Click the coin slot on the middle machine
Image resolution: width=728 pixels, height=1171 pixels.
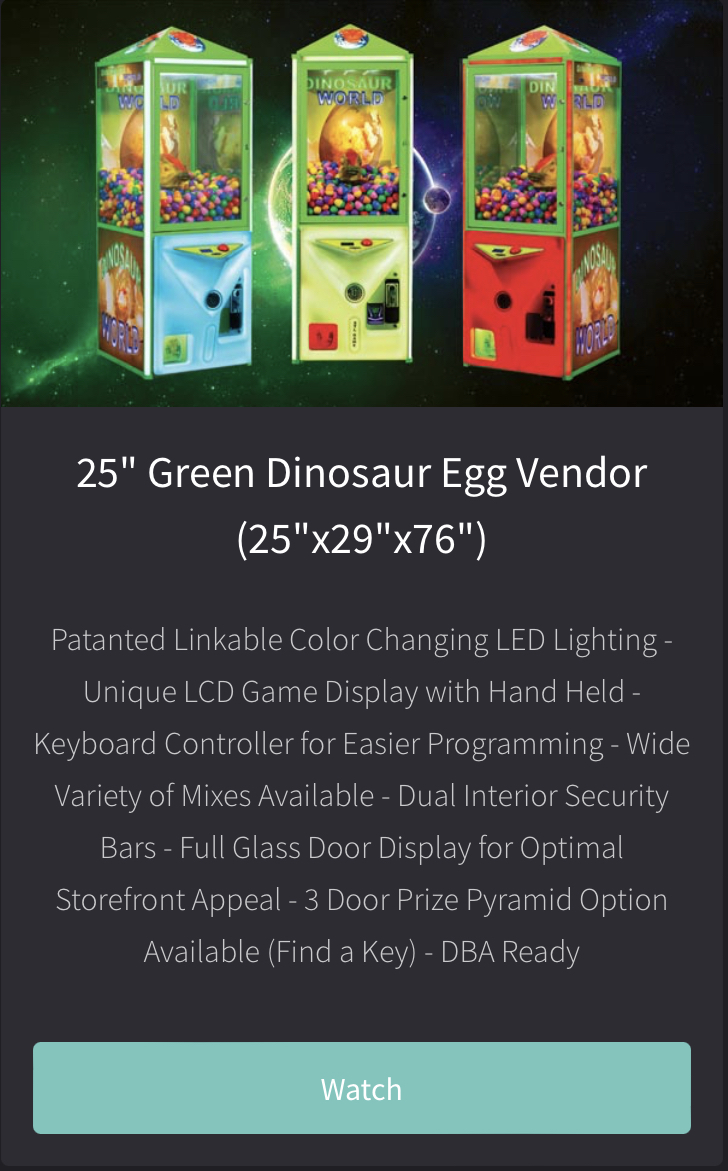(x=355, y=292)
